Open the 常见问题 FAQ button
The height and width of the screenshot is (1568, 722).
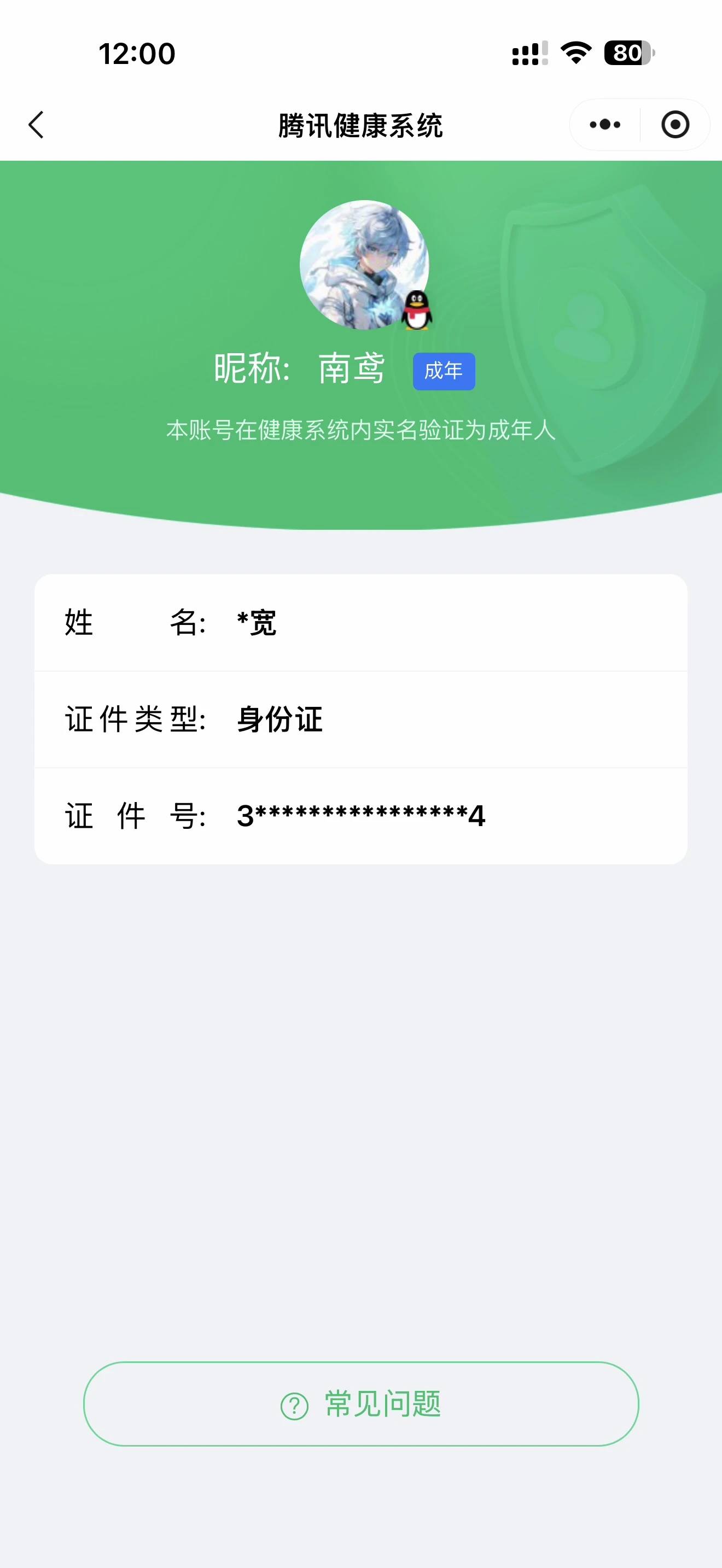(361, 1405)
